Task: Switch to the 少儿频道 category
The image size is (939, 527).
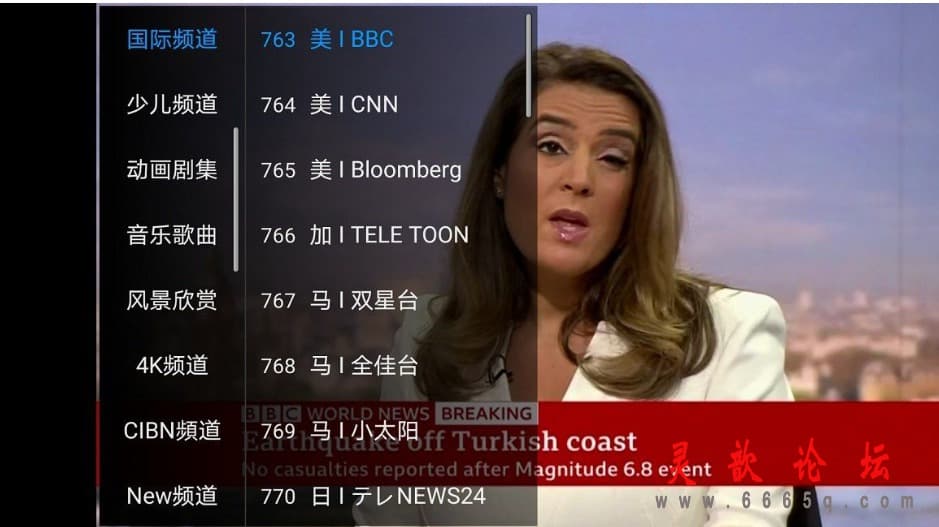Action: pos(172,104)
